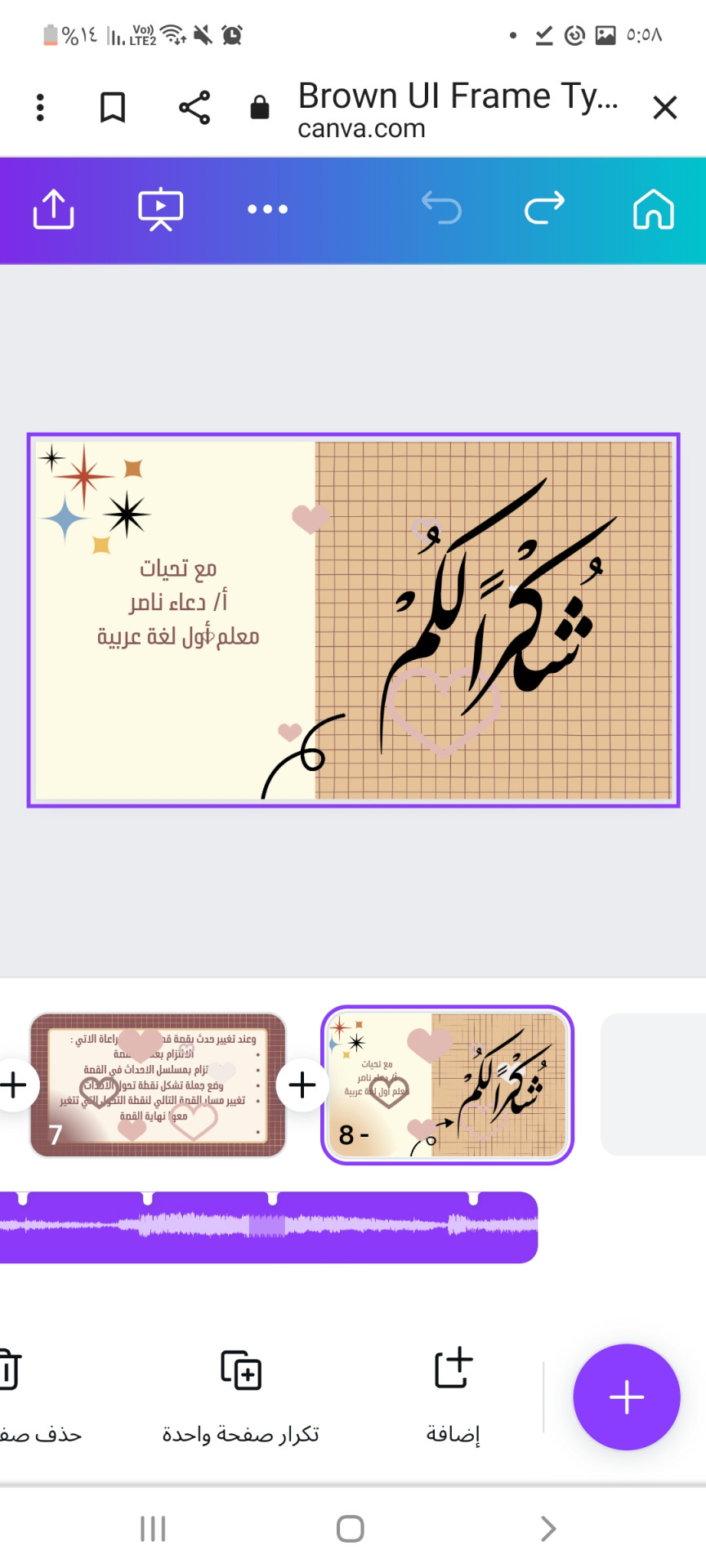Open Canva's more options dots

pyautogui.click(x=267, y=210)
